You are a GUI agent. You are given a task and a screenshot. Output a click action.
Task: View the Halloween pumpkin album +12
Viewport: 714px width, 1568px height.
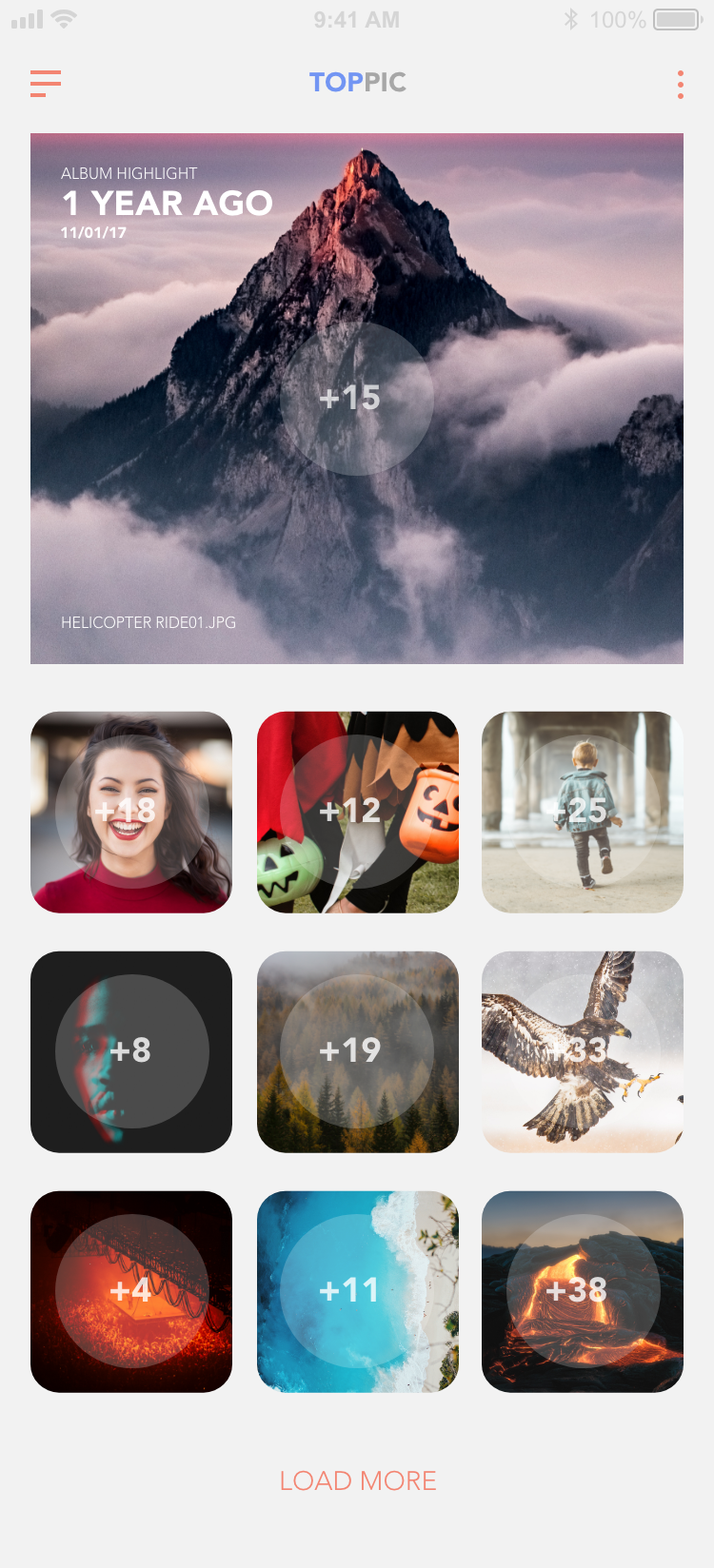(x=357, y=812)
